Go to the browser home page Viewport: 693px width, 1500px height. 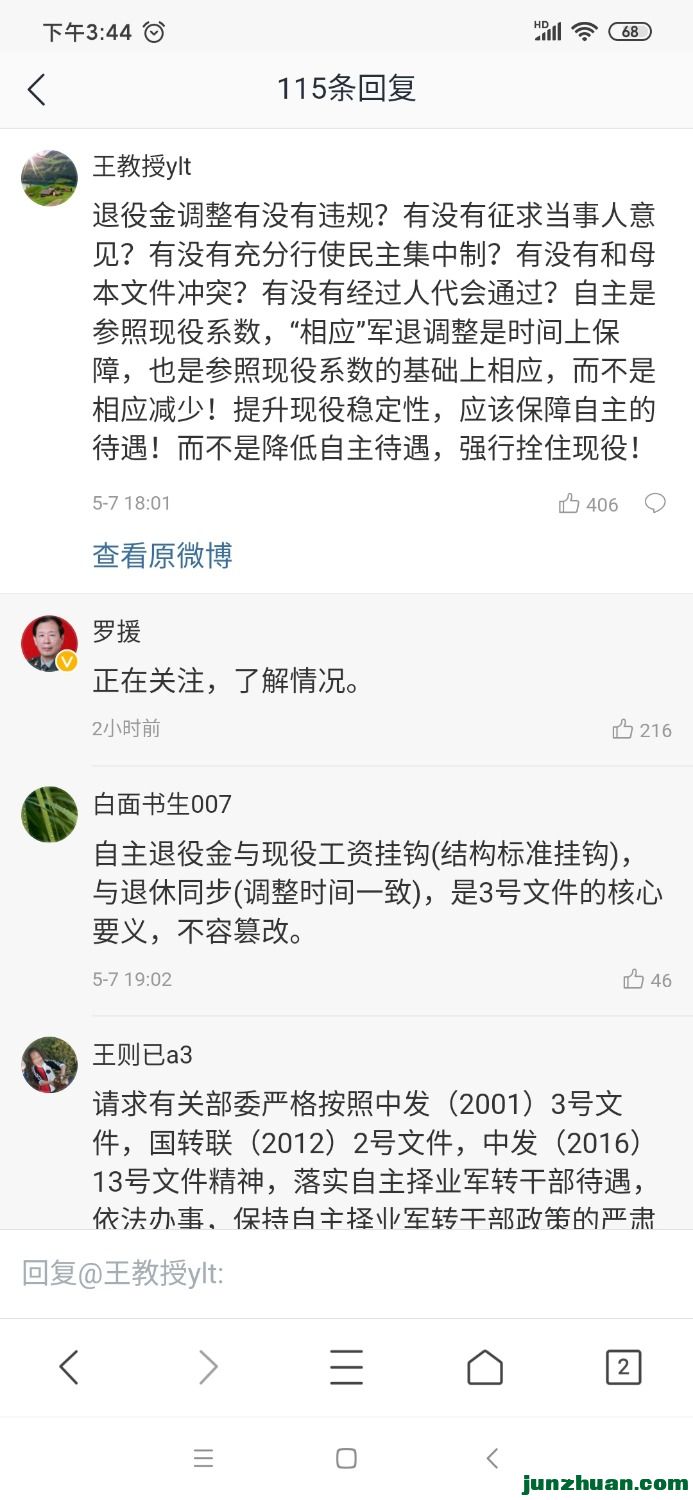pos(485,1366)
